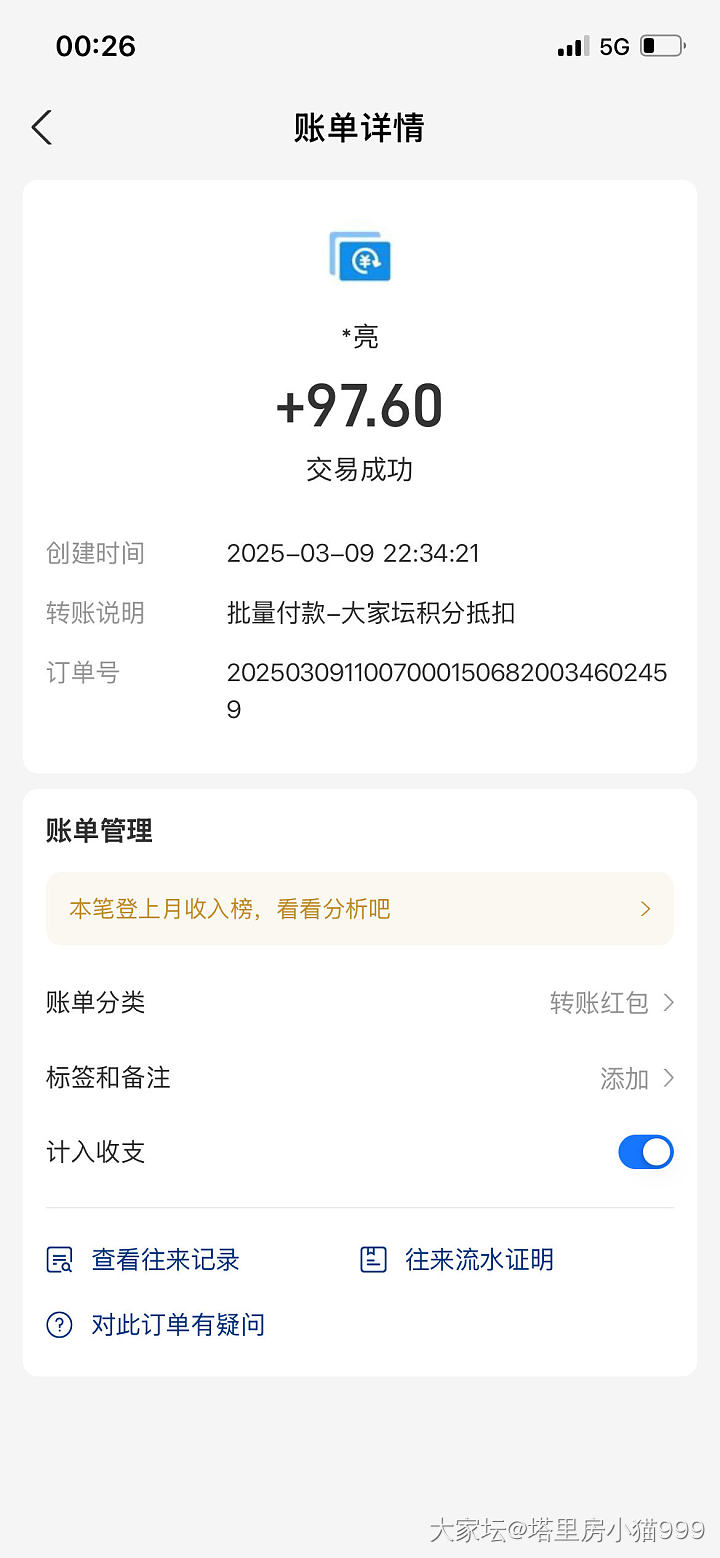Change the 账单分类 category

click(610, 1002)
